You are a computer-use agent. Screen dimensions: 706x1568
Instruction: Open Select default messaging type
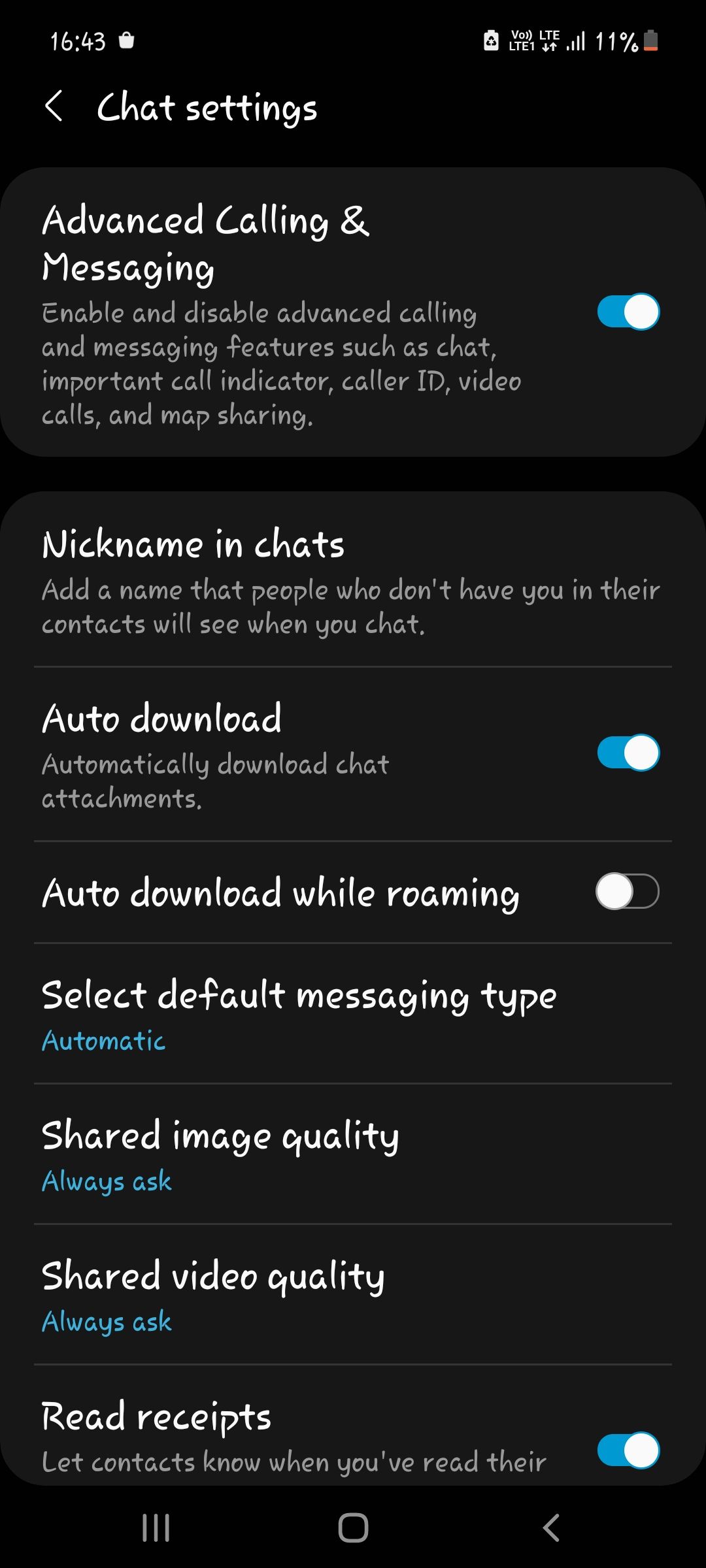point(353,1014)
